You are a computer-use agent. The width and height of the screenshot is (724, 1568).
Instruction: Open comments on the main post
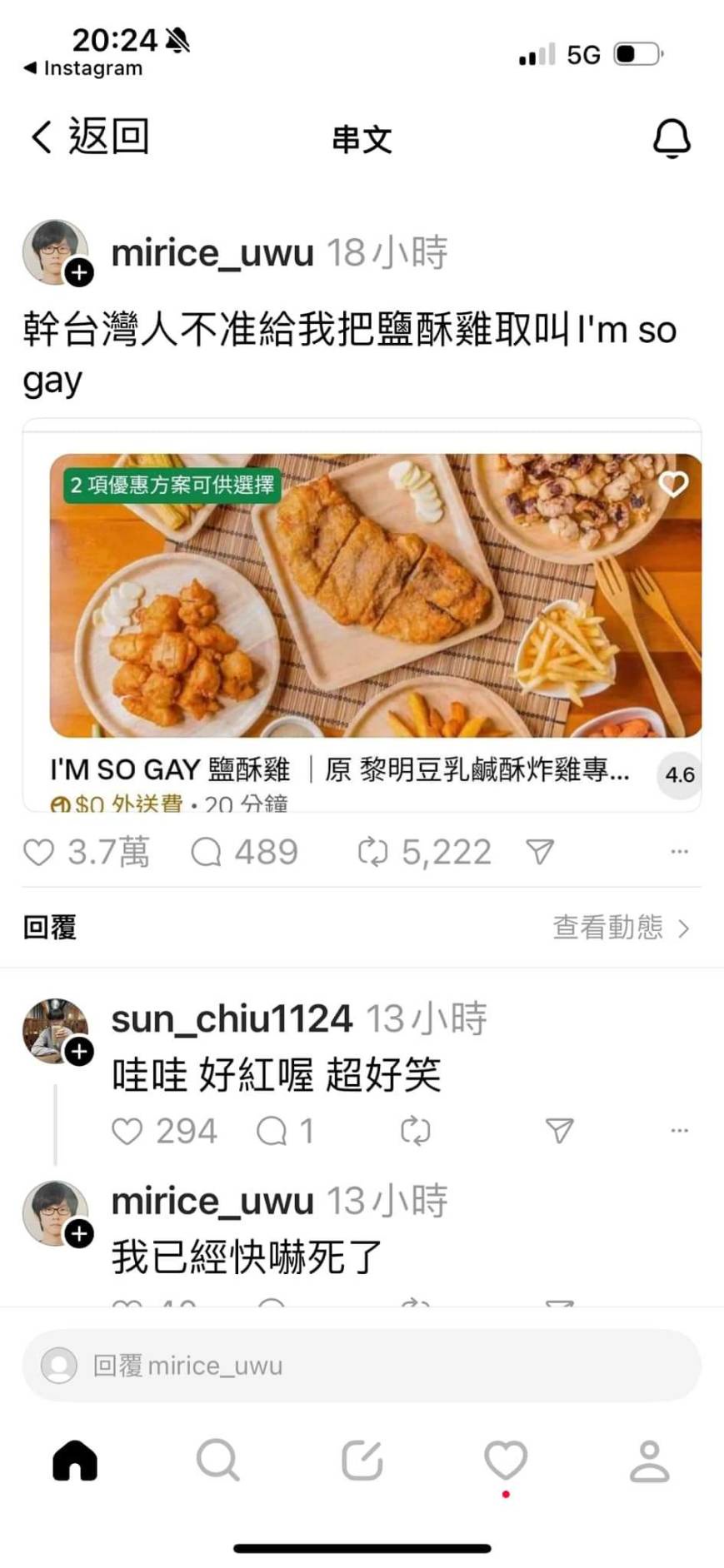click(207, 852)
